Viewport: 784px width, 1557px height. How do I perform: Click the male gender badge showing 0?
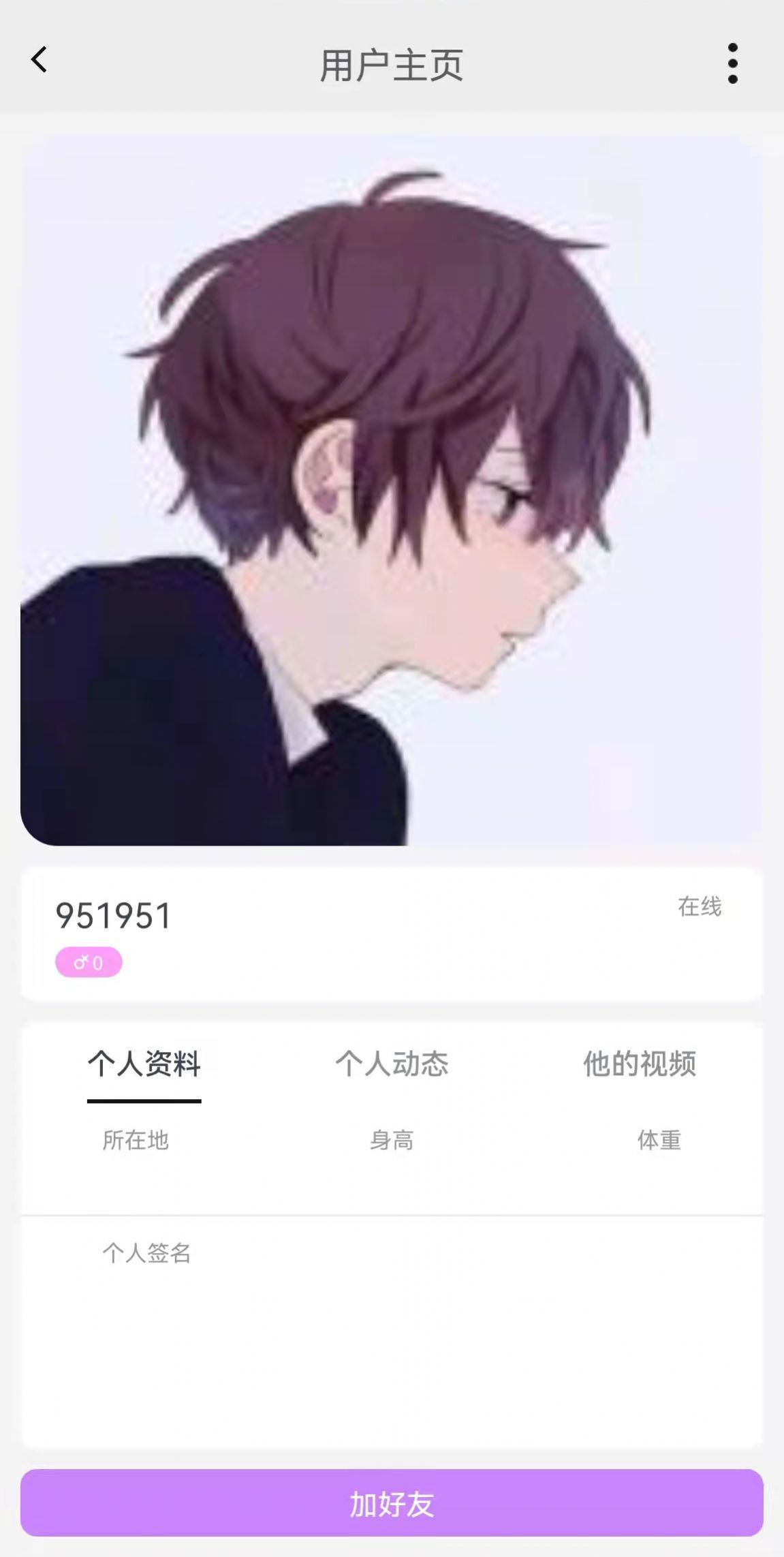coord(87,961)
